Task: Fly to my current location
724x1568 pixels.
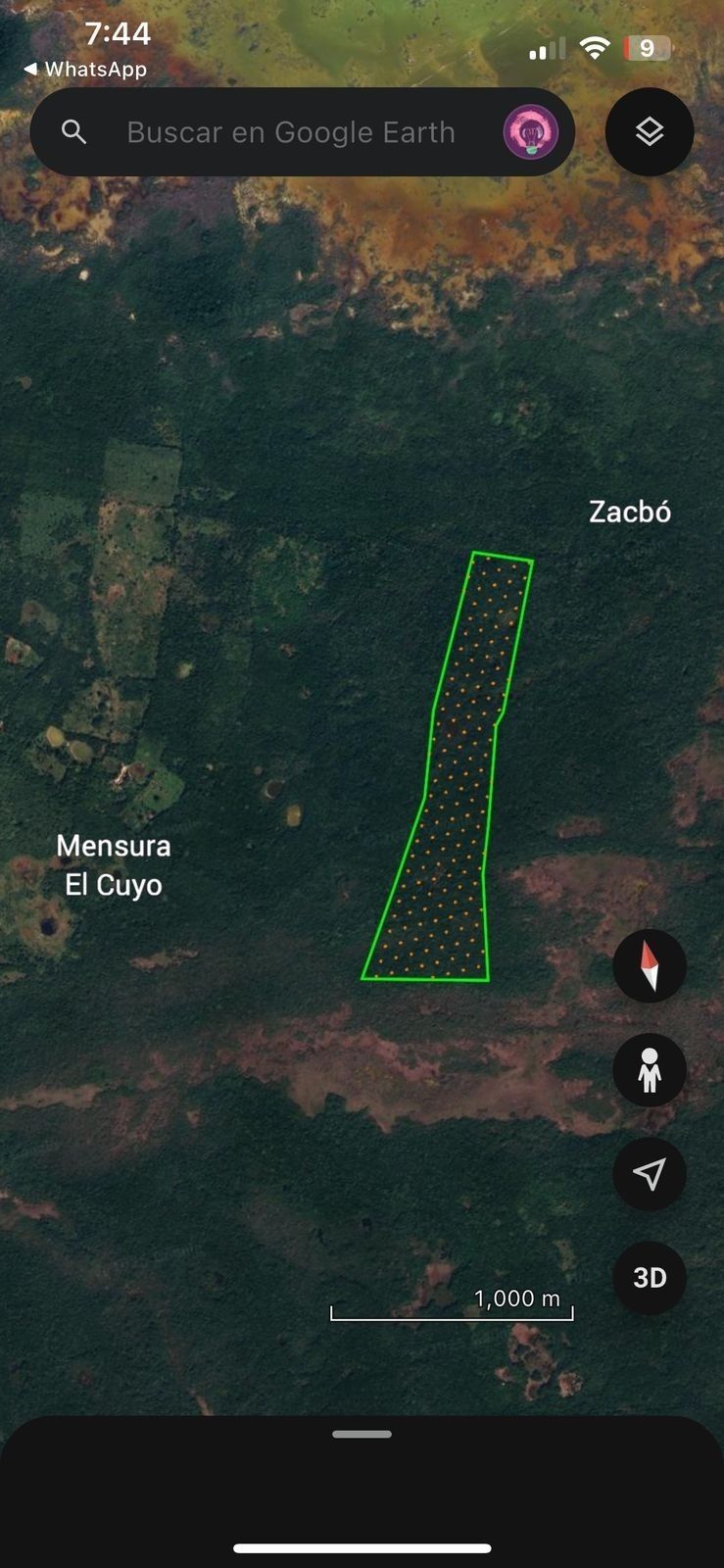Action: coord(650,1174)
